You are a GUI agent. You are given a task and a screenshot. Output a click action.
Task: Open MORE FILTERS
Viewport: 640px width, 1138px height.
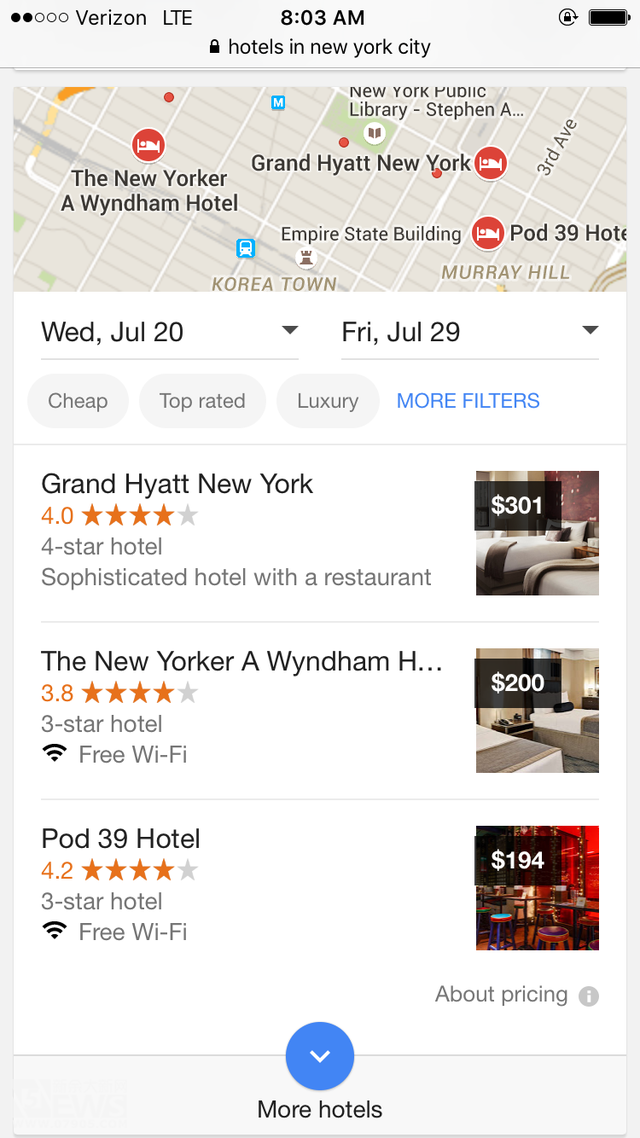pos(468,401)
